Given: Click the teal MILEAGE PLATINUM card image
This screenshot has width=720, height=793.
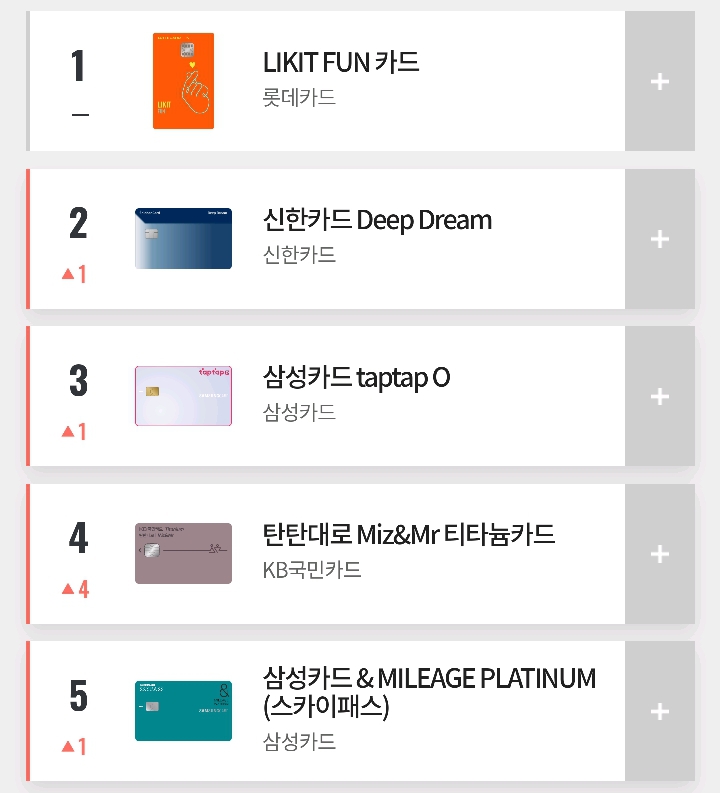Looking at the screenshot, I should coord(183,711).
